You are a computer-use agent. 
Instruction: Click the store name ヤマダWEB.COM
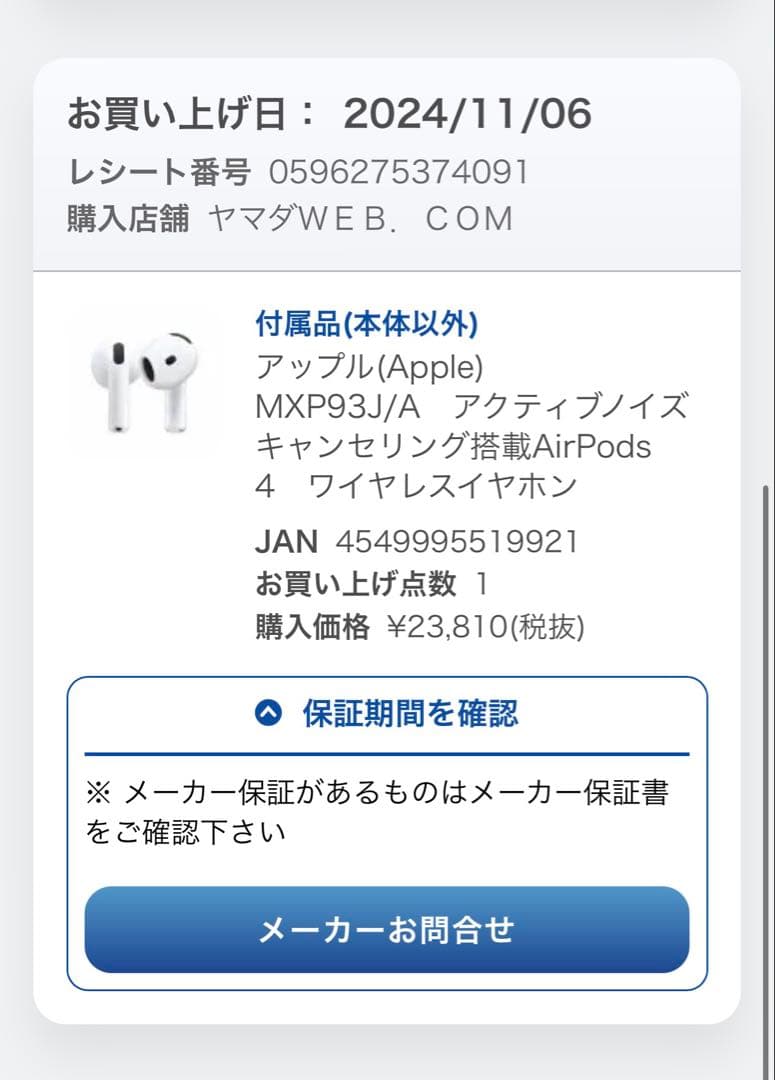[x=362, y=218]
